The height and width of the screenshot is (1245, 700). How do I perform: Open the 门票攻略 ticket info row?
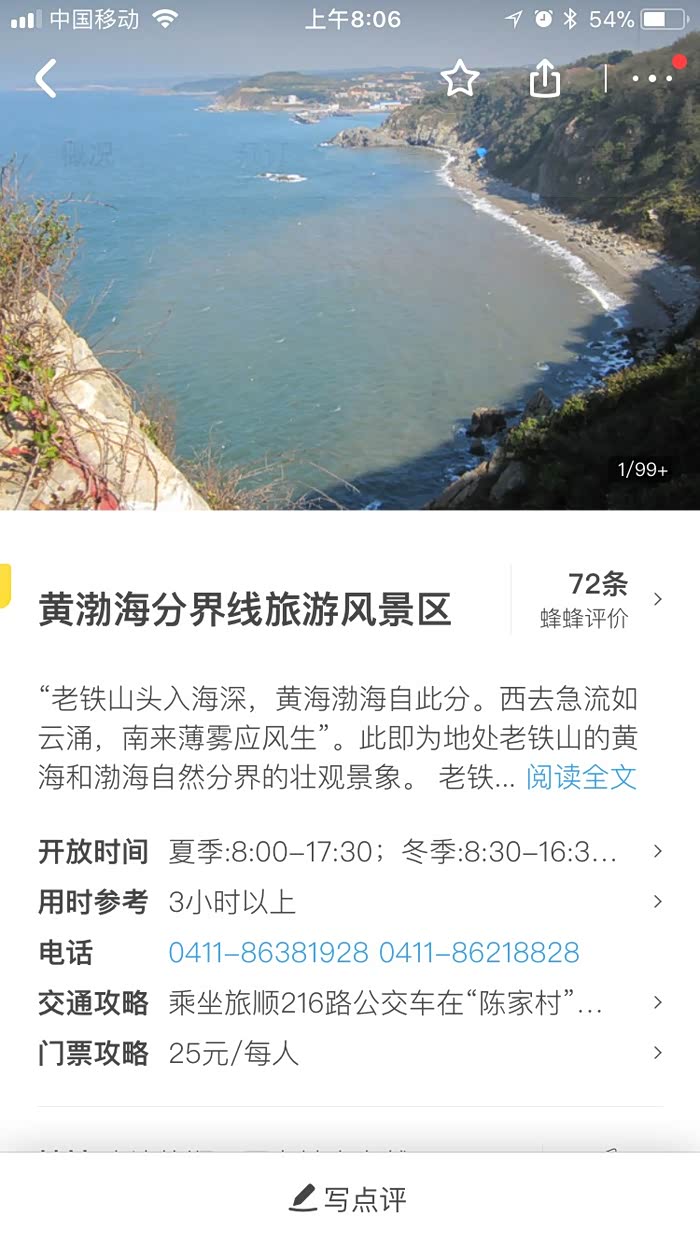(x=350, y=1053)
